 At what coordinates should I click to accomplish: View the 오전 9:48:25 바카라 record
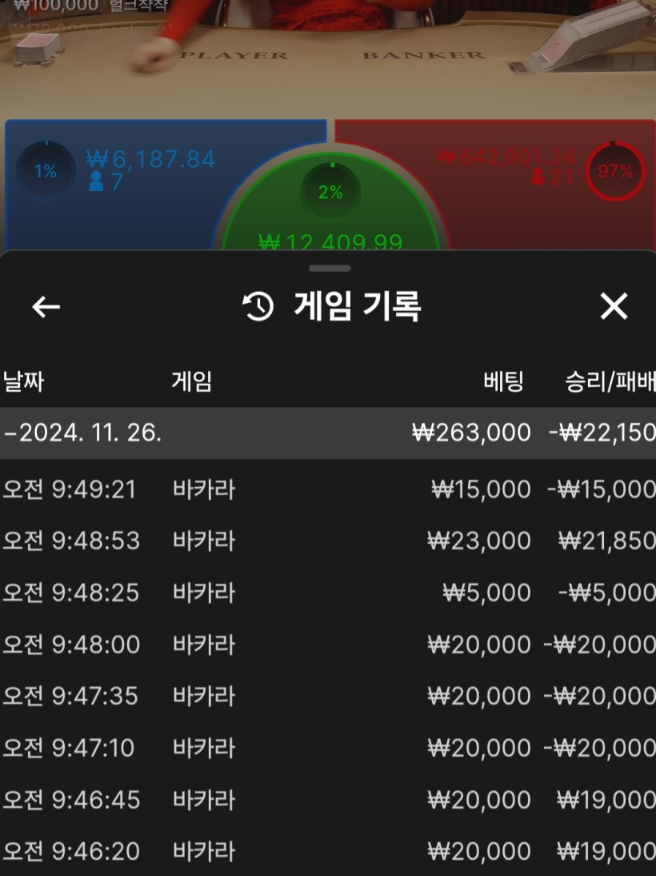click(327, 593)
